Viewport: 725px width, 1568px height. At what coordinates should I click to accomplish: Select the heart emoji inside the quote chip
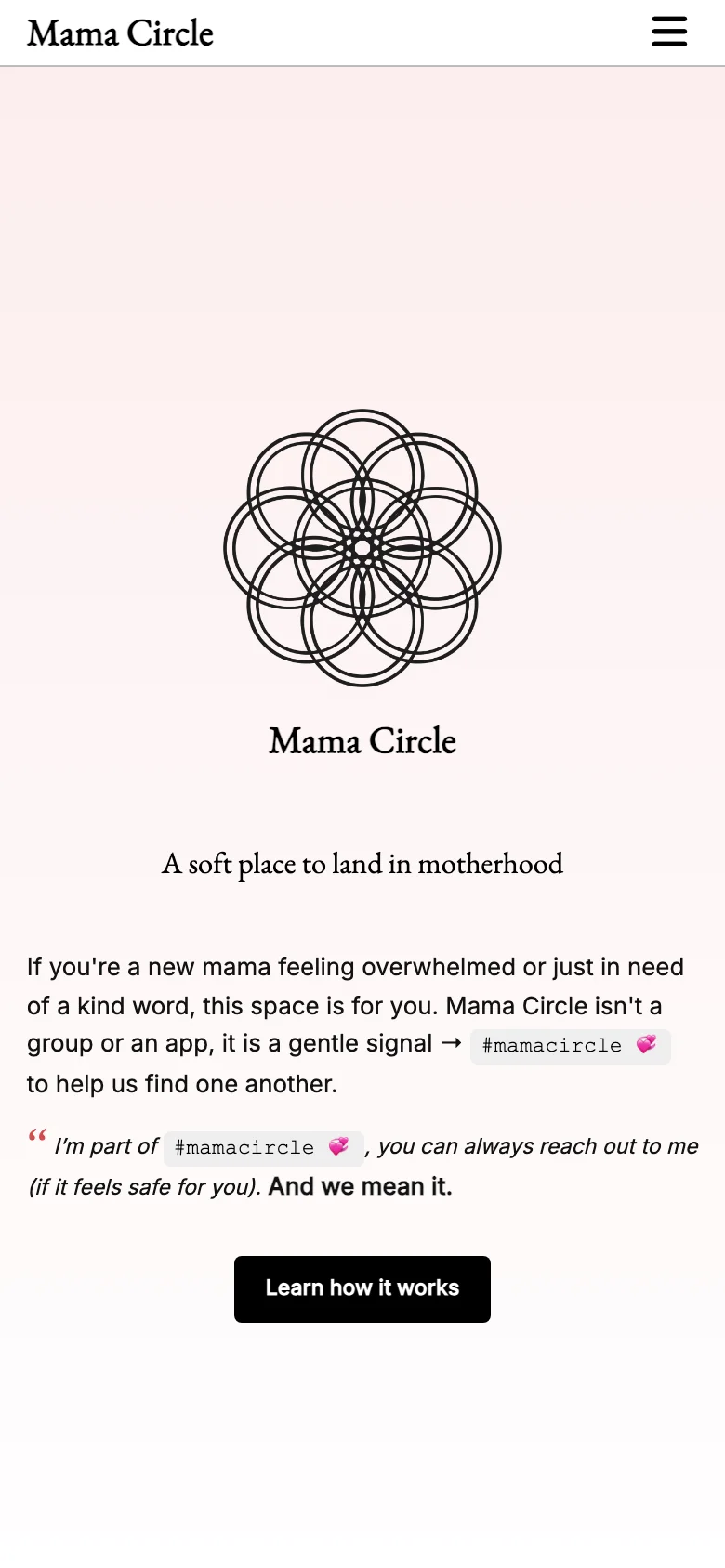(x=340, y=1147)
